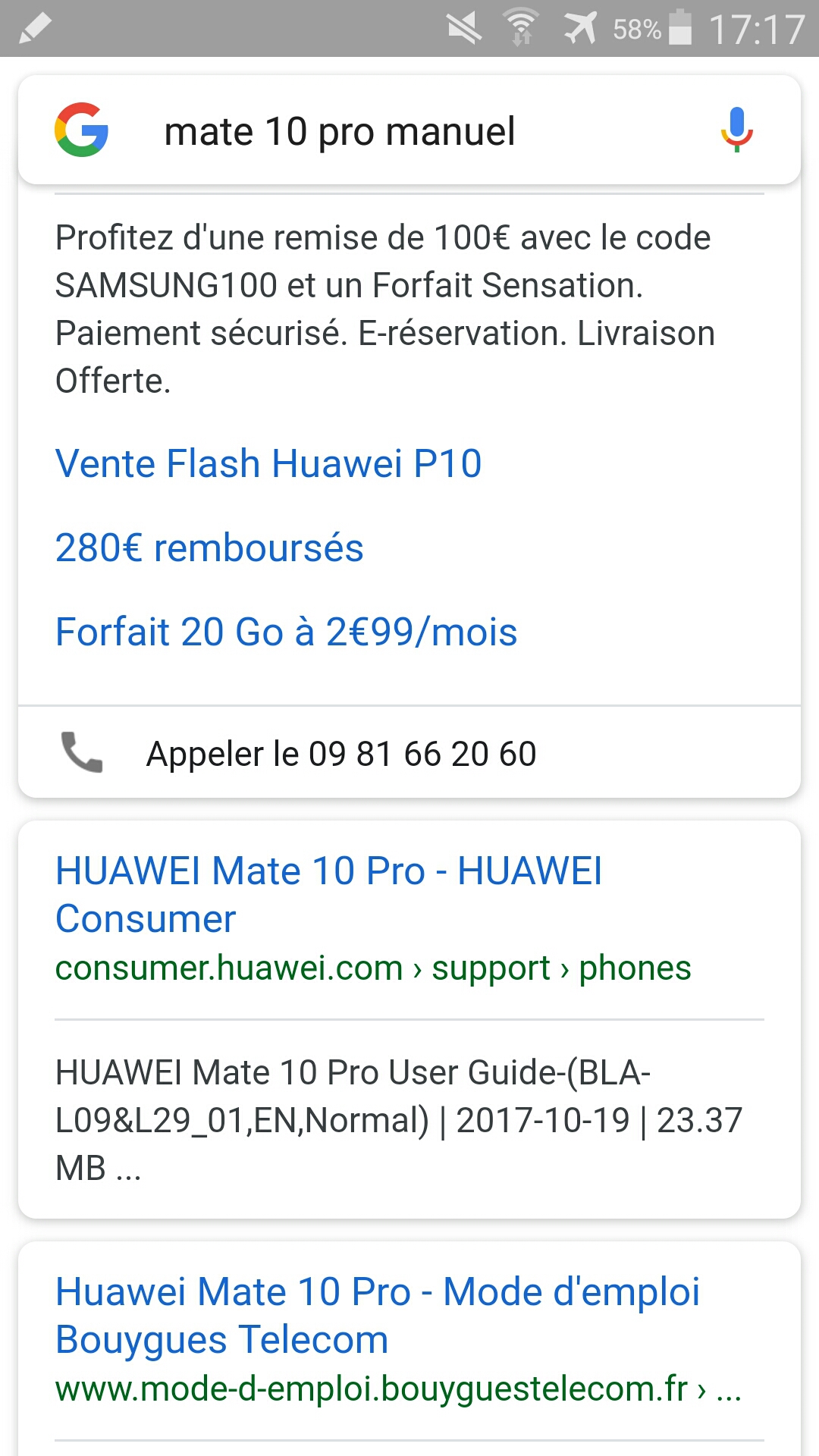
Task: Start voice search with the microphone
Action: pyautogui.click(x=736, y=130)
